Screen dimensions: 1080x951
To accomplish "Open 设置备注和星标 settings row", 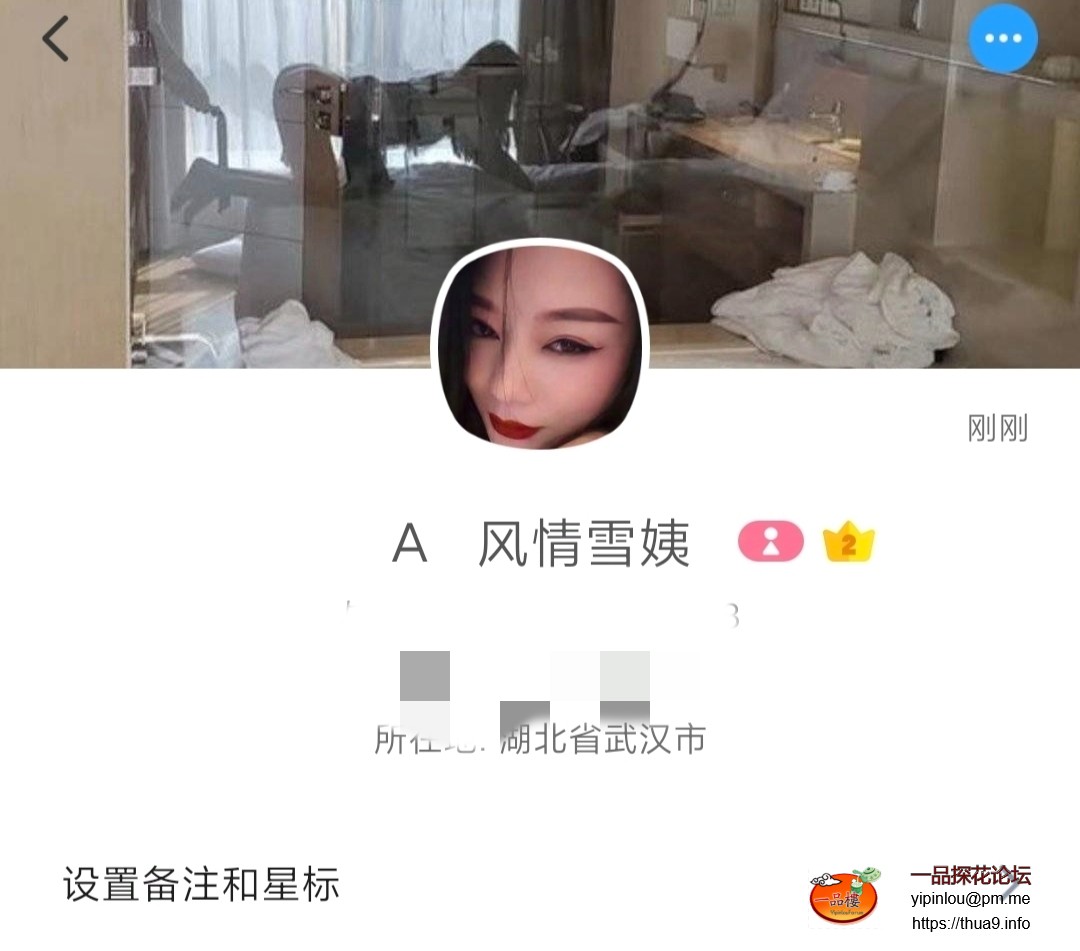I will pos(201,885).
